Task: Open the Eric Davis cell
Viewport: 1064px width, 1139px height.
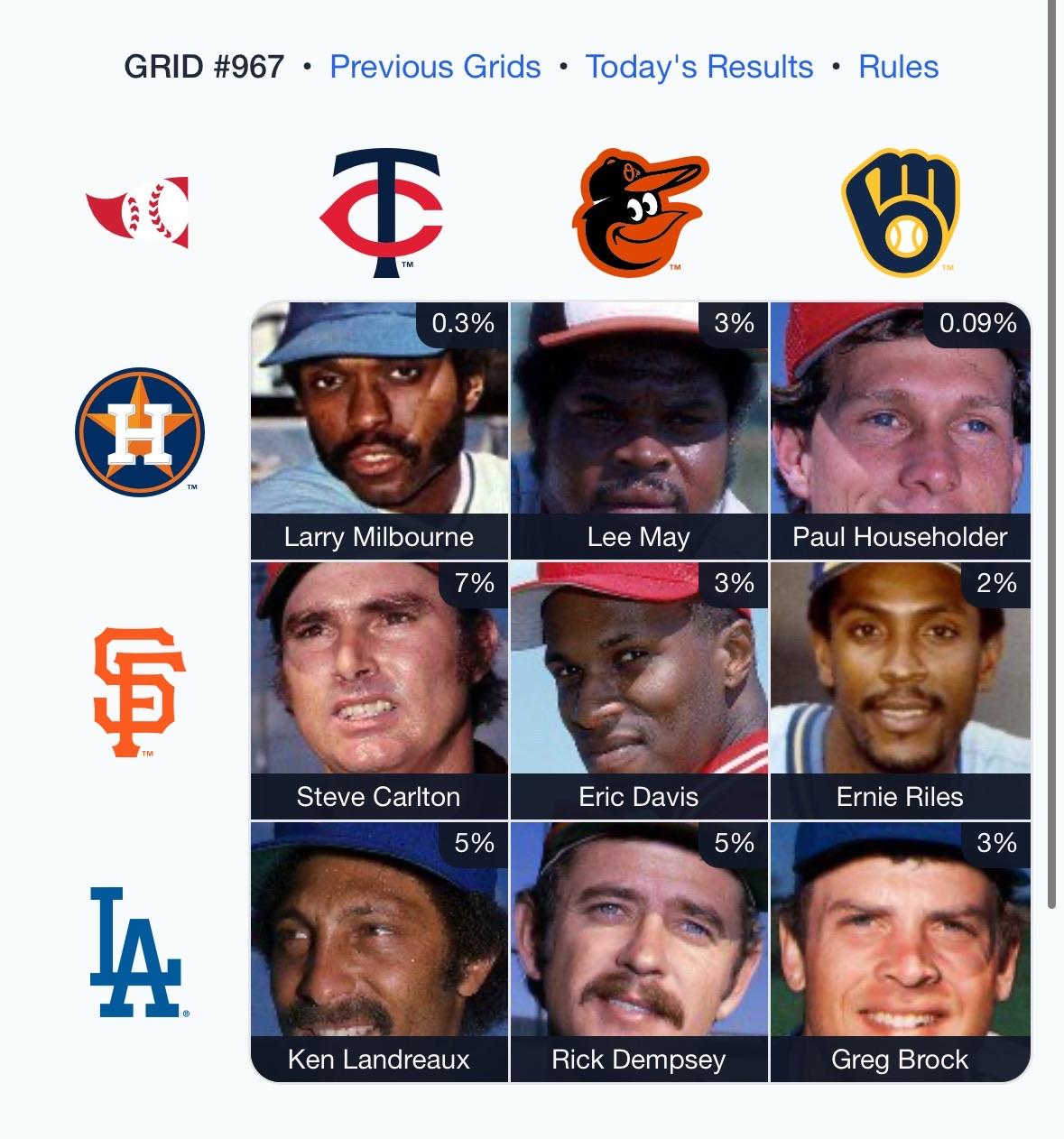Action: tap(639, 690)
